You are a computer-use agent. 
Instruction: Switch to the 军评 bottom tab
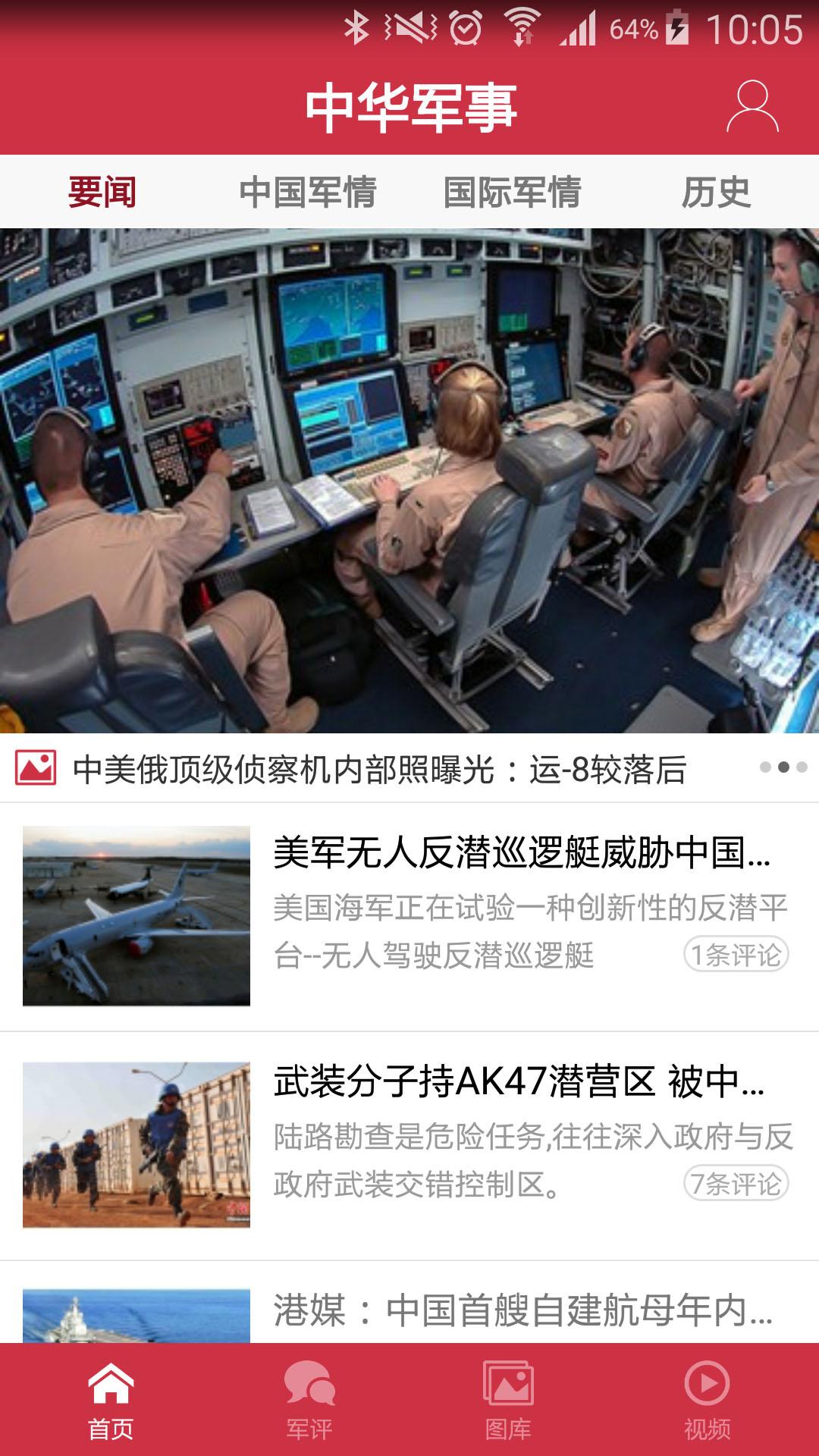tap(309, 1401)
